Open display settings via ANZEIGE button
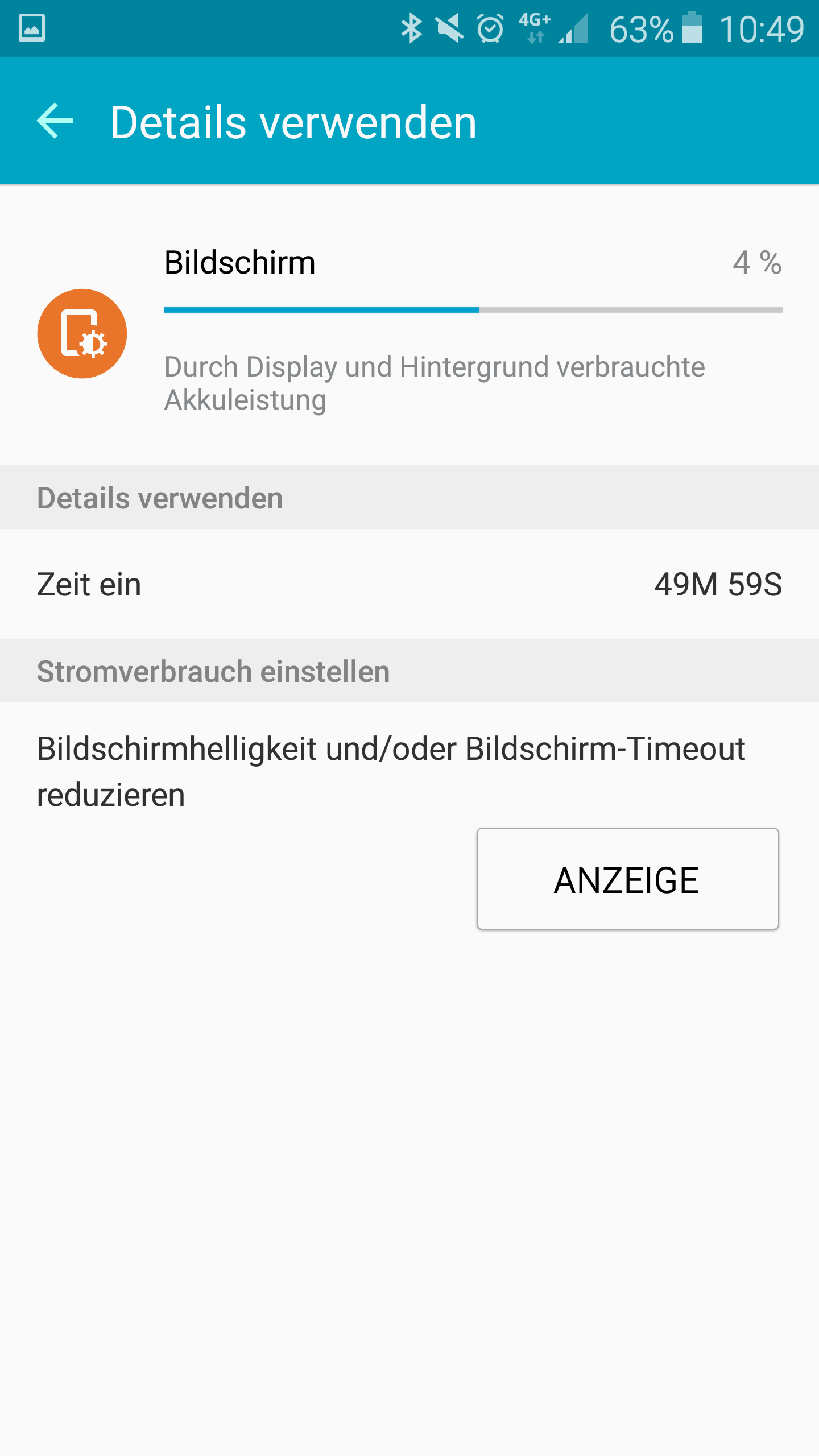The height and width of the screenshot is (1456, 819). coord(627,879)
